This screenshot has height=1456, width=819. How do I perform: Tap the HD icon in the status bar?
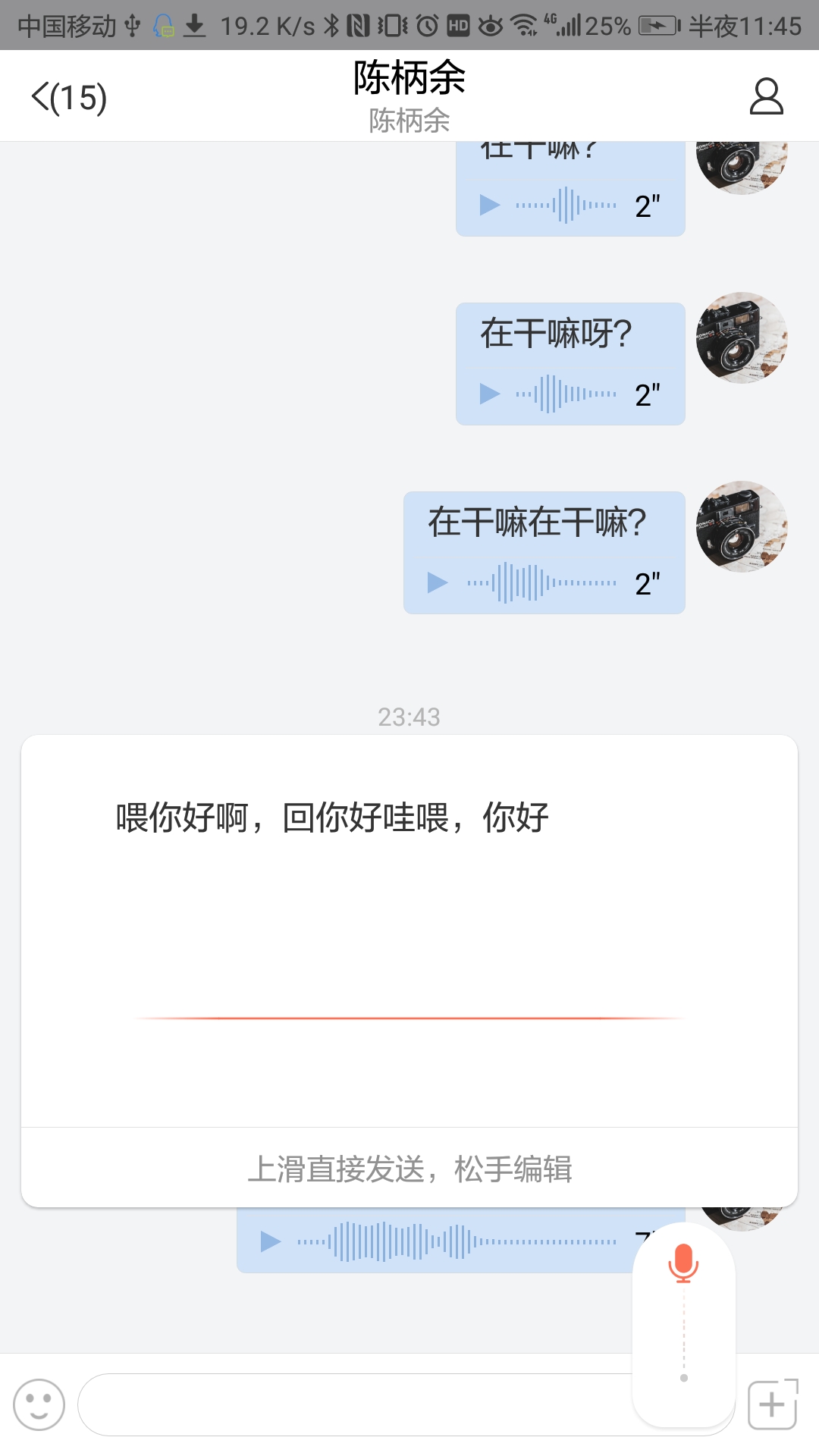[x=458, y=24]
